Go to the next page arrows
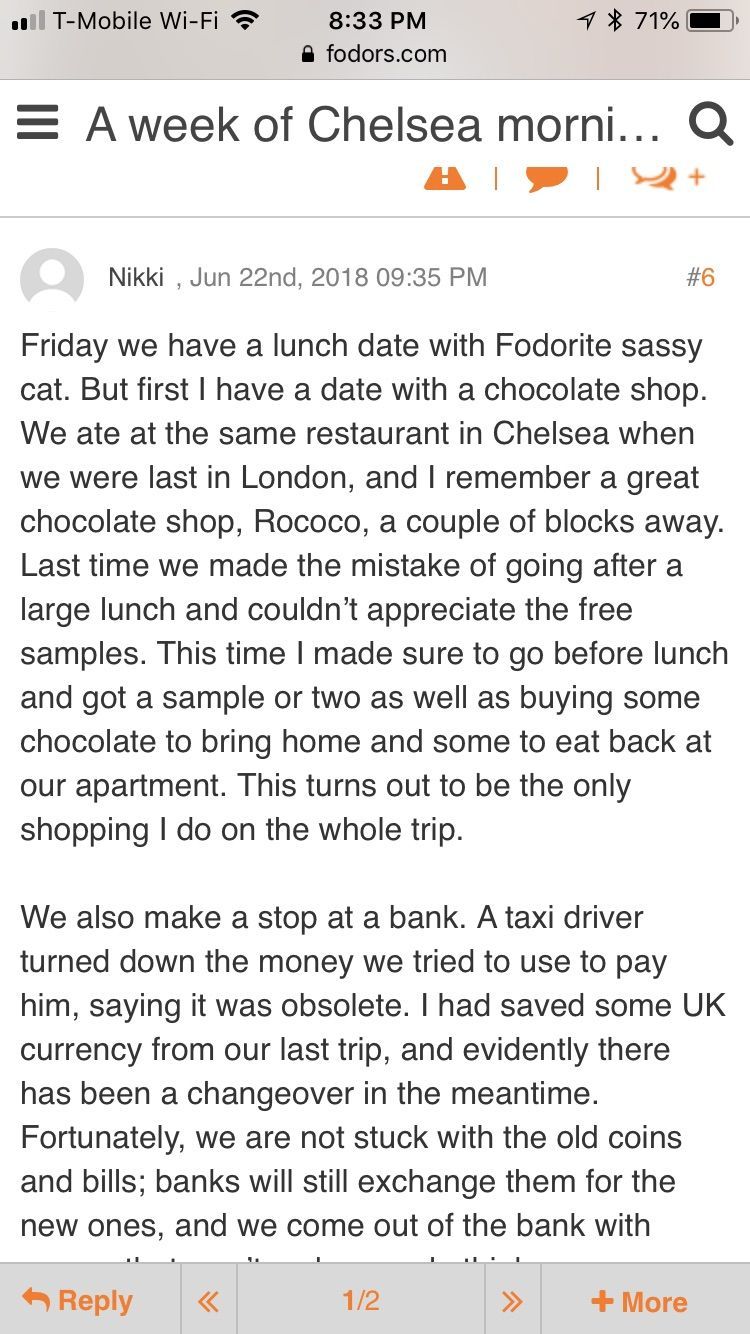Image resolution: width=750 pixels, height=1334 pixels. (x=512, y=1301)
